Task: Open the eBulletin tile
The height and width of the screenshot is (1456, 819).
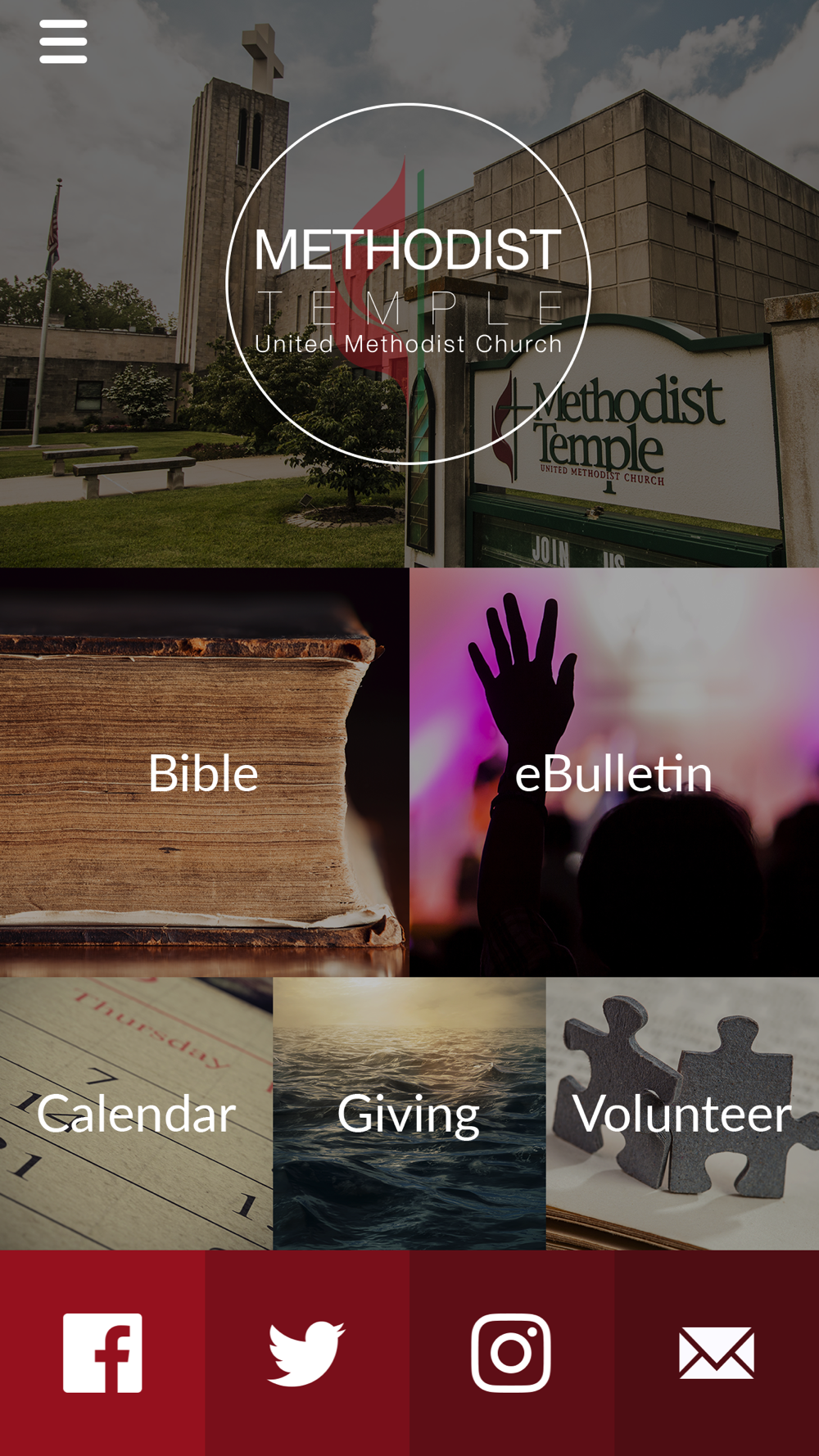Action: tap(614, 772)
